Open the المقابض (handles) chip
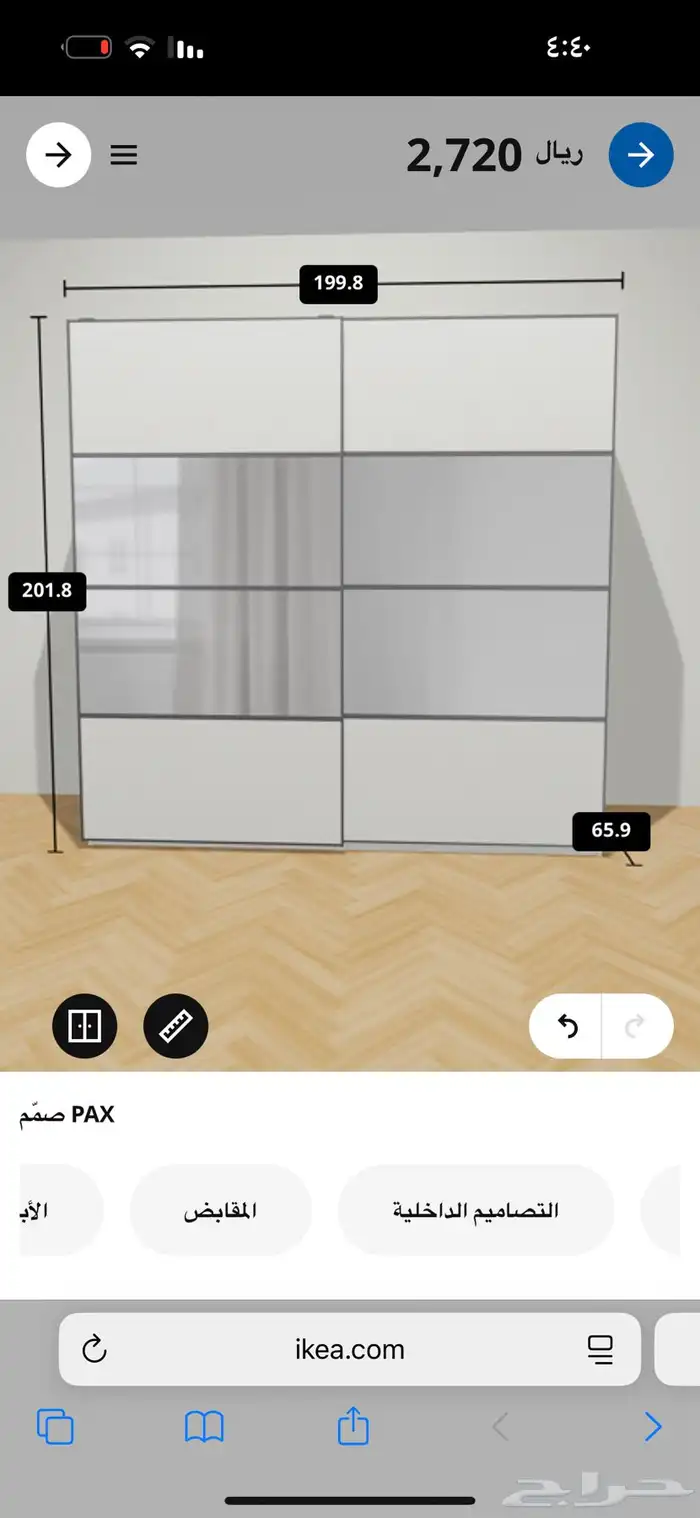The image size is (700, 1518). tap(220, 1210)
